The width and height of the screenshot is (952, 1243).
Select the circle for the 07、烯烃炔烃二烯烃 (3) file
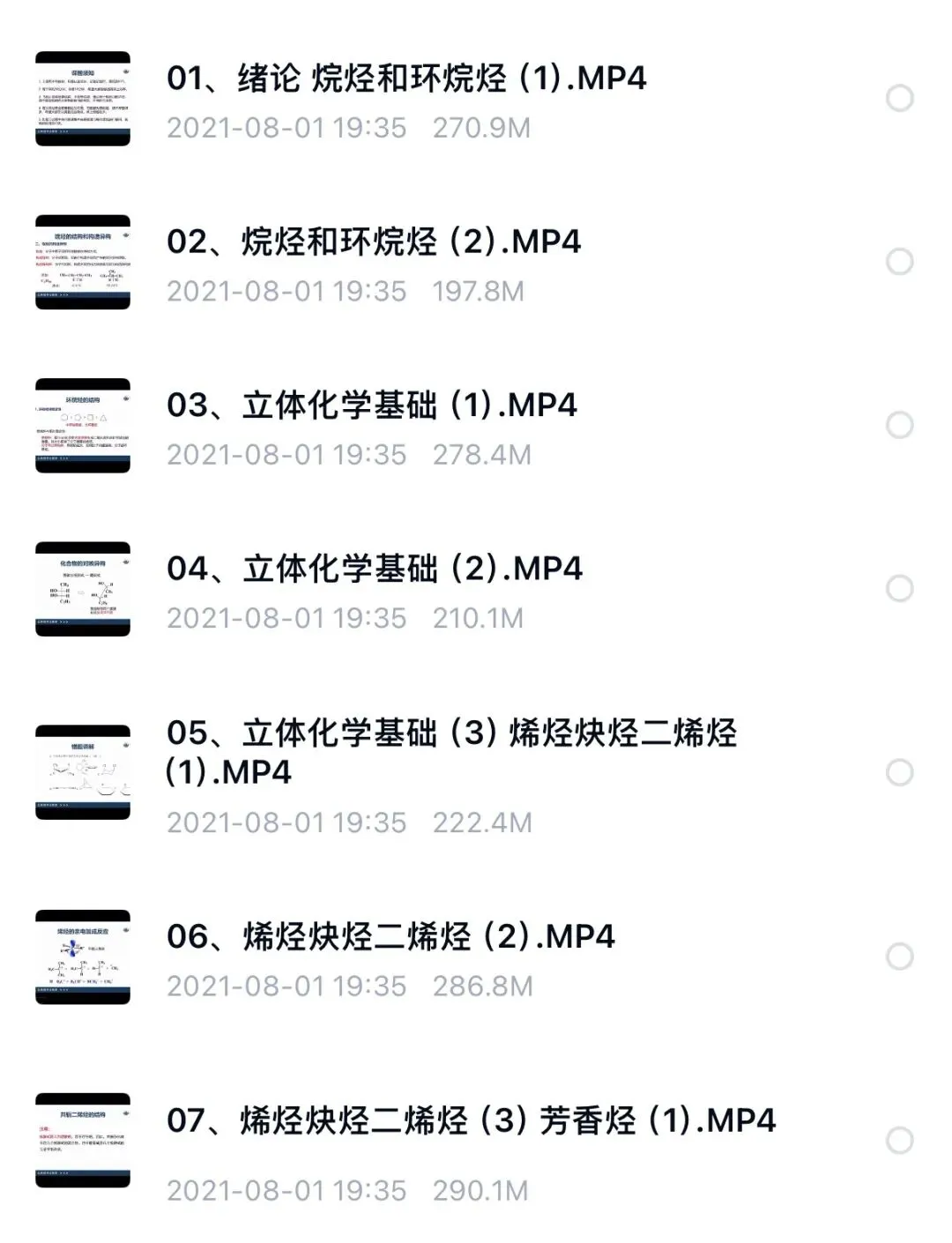pyautogui.click(x=899, y=1141)
